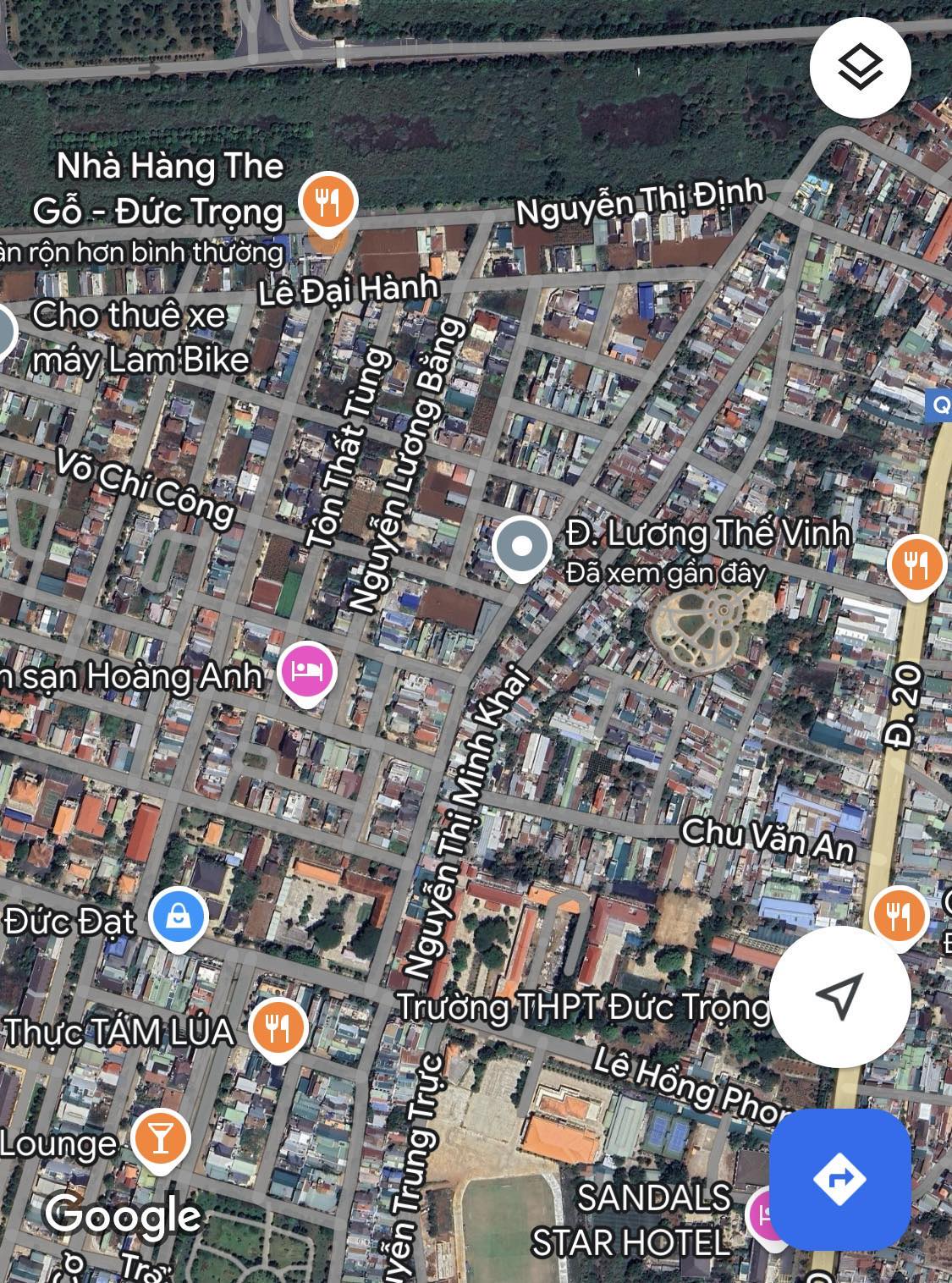952x1283 pixels.
Task: Open Trường THPT Đức Trọng place label
Action: 583,1007
